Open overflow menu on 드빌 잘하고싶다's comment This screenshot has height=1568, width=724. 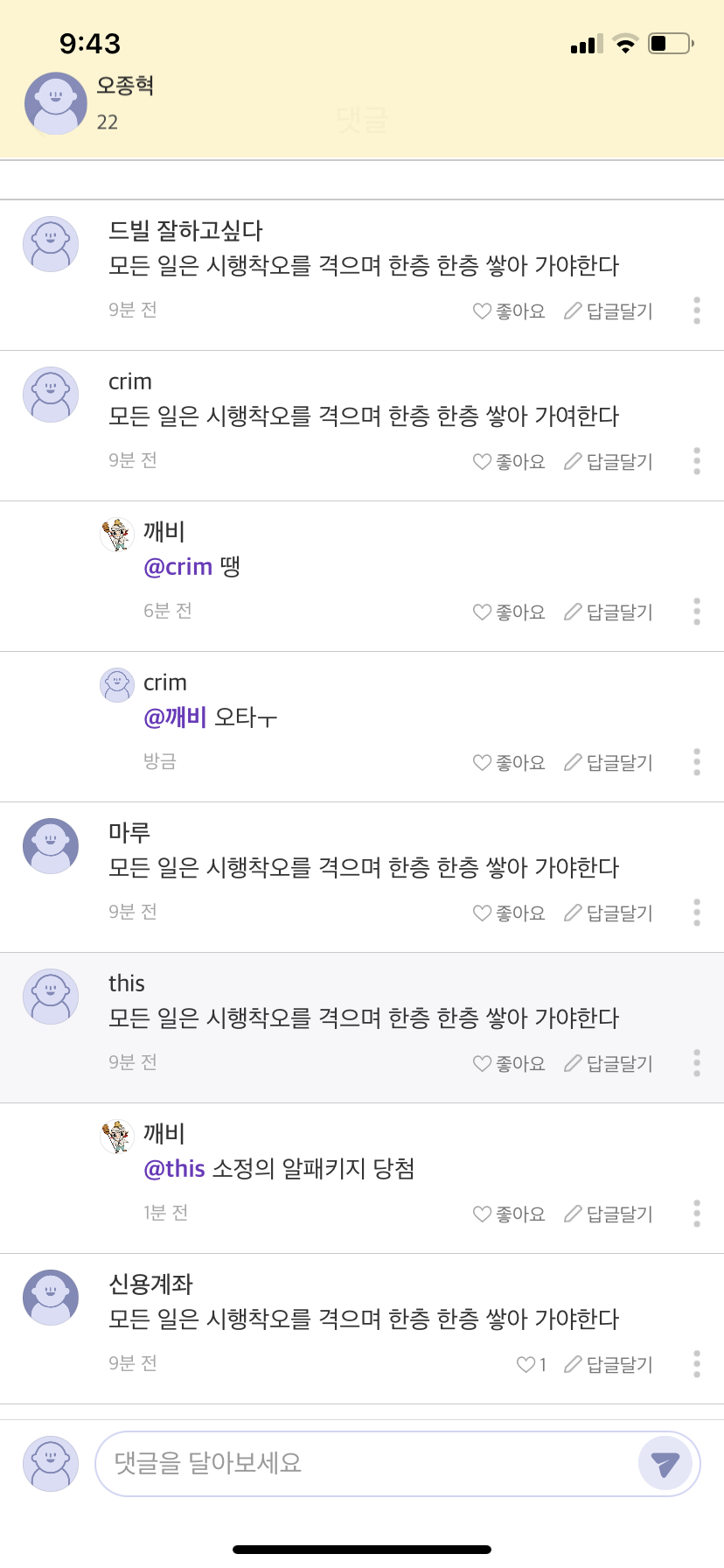coord(697,311)
